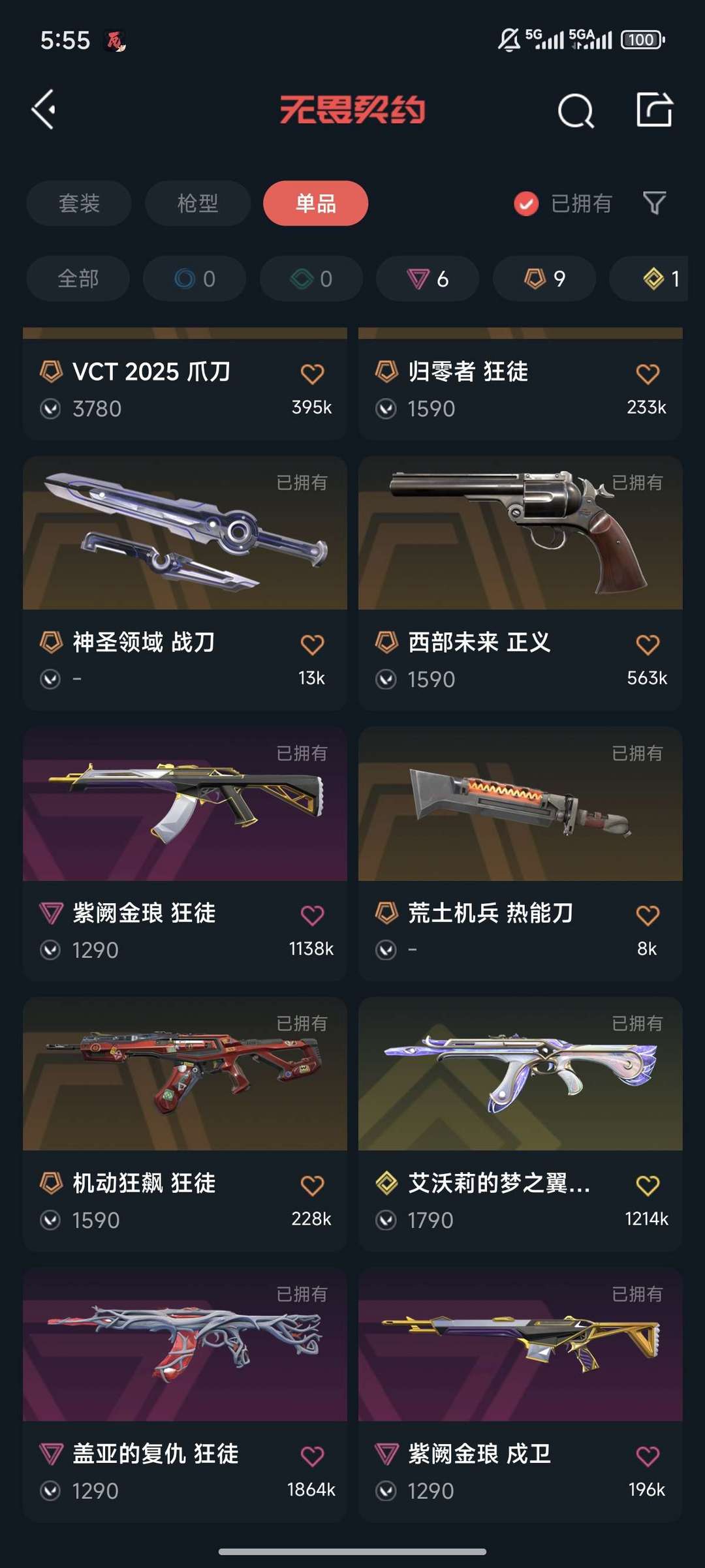
Task: Favorite the 紫阙金琅 戍卫 skin
Action: pos(648,1456)
